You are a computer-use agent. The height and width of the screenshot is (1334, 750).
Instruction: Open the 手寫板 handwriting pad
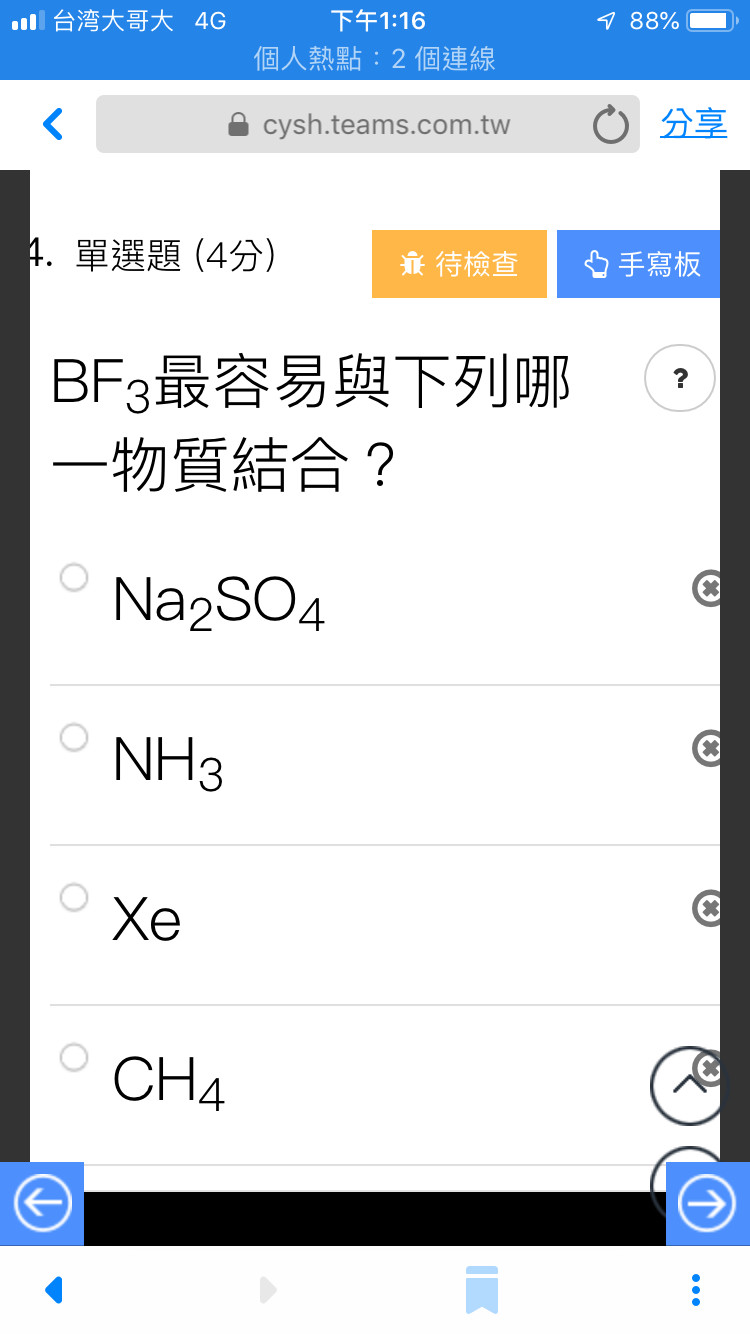point(638,264)
